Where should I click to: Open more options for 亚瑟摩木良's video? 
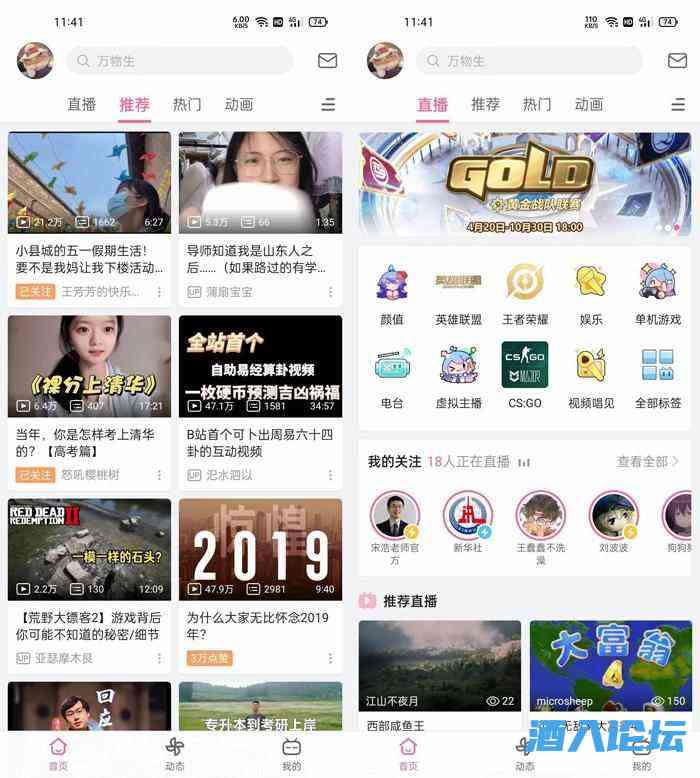[x=159, y=658]
